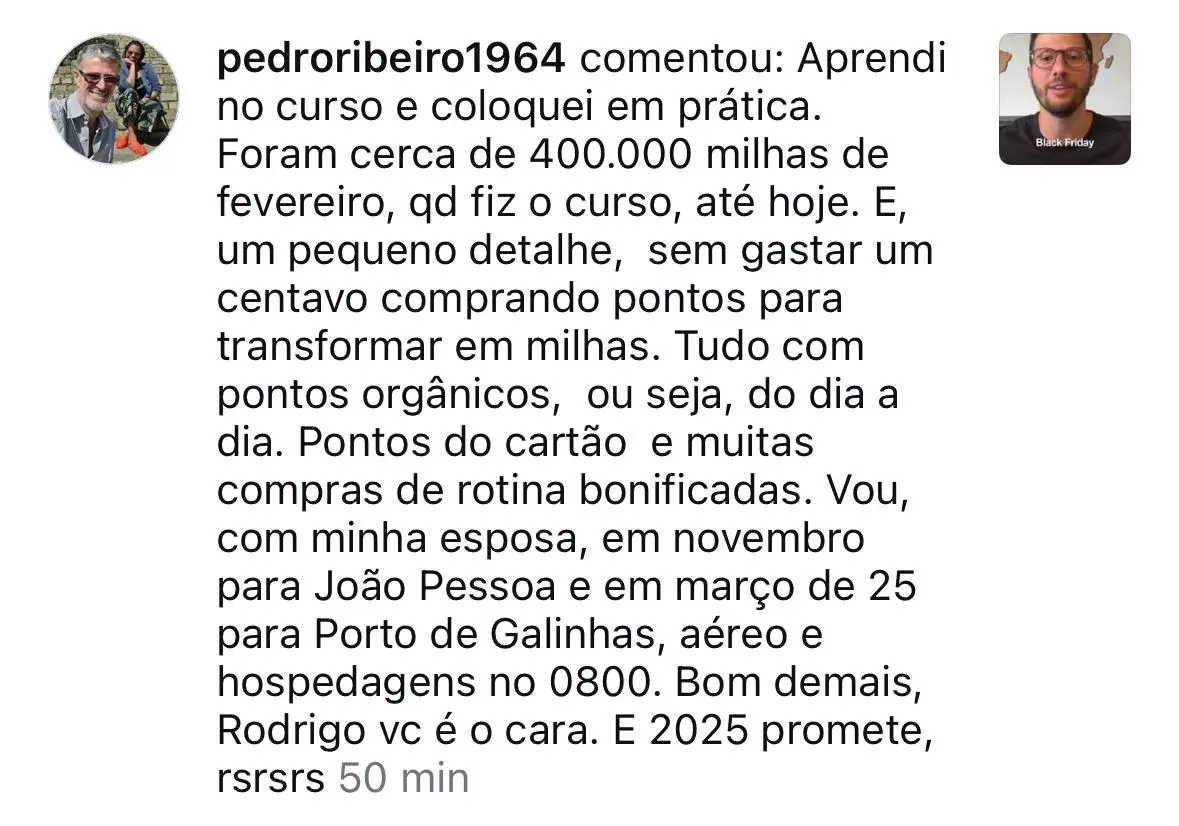This screenshot has width=1179, height=826.
Task: Open the Black Friday post thumbnail
Action: (1064, 99)
